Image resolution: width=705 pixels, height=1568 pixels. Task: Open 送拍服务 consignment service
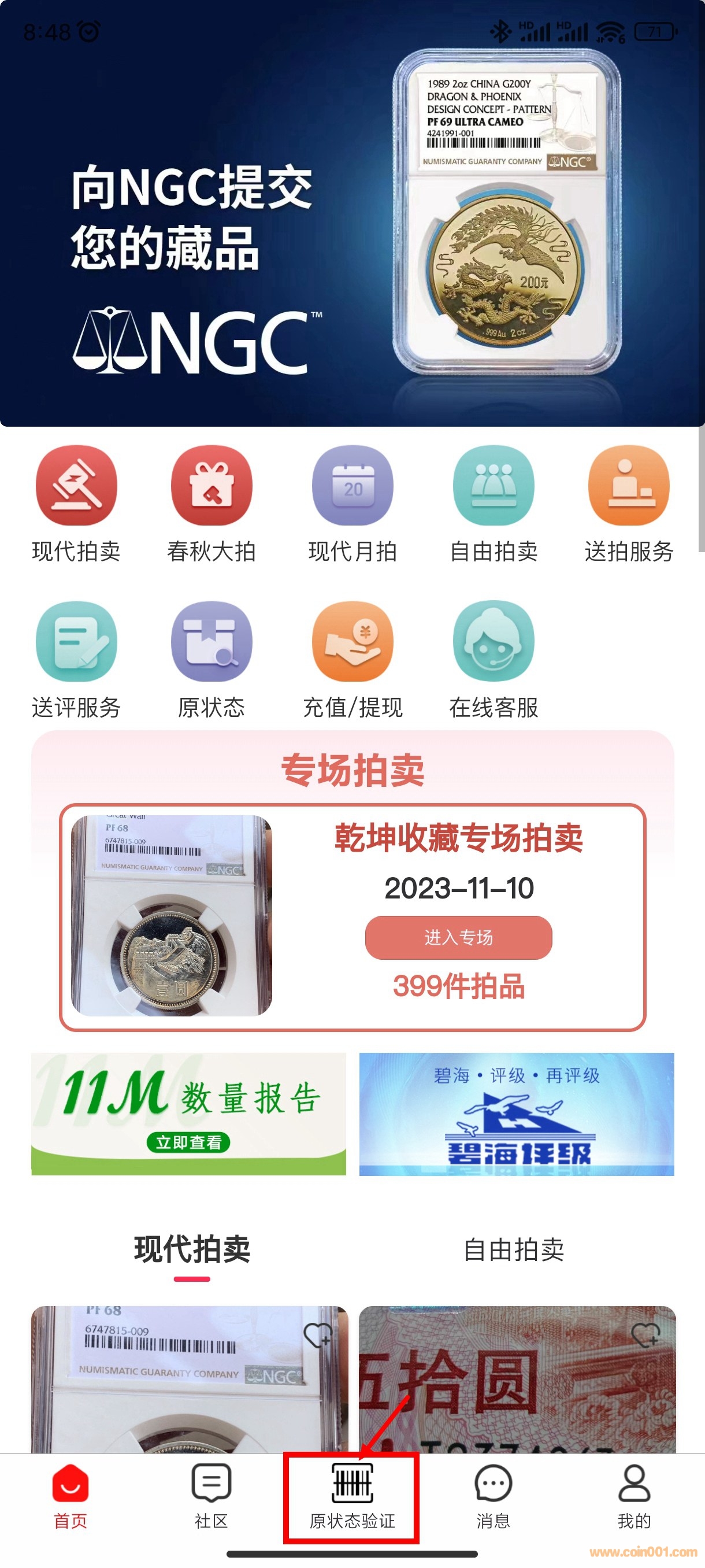coord(628,486)
